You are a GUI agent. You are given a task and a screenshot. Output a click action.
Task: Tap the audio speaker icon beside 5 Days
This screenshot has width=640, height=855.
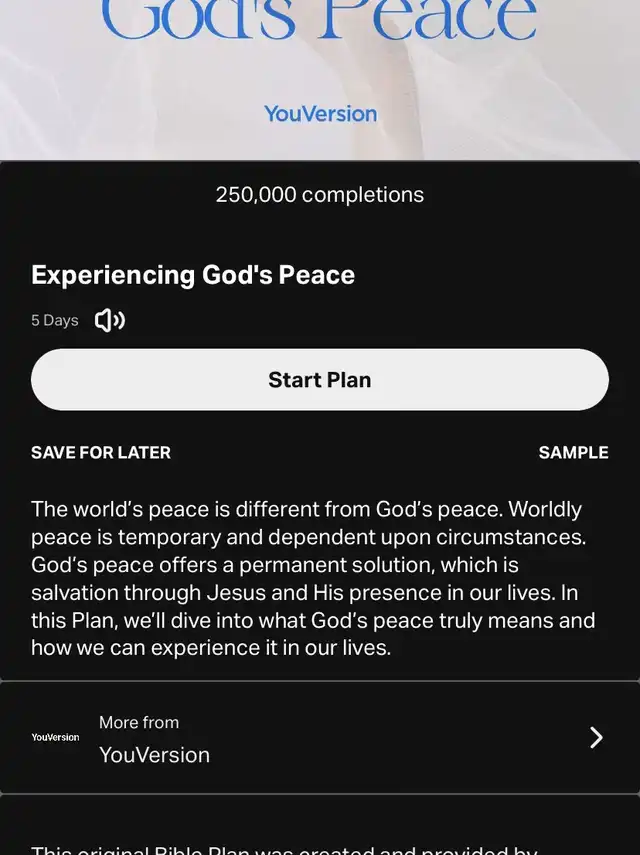pos(109,320)
